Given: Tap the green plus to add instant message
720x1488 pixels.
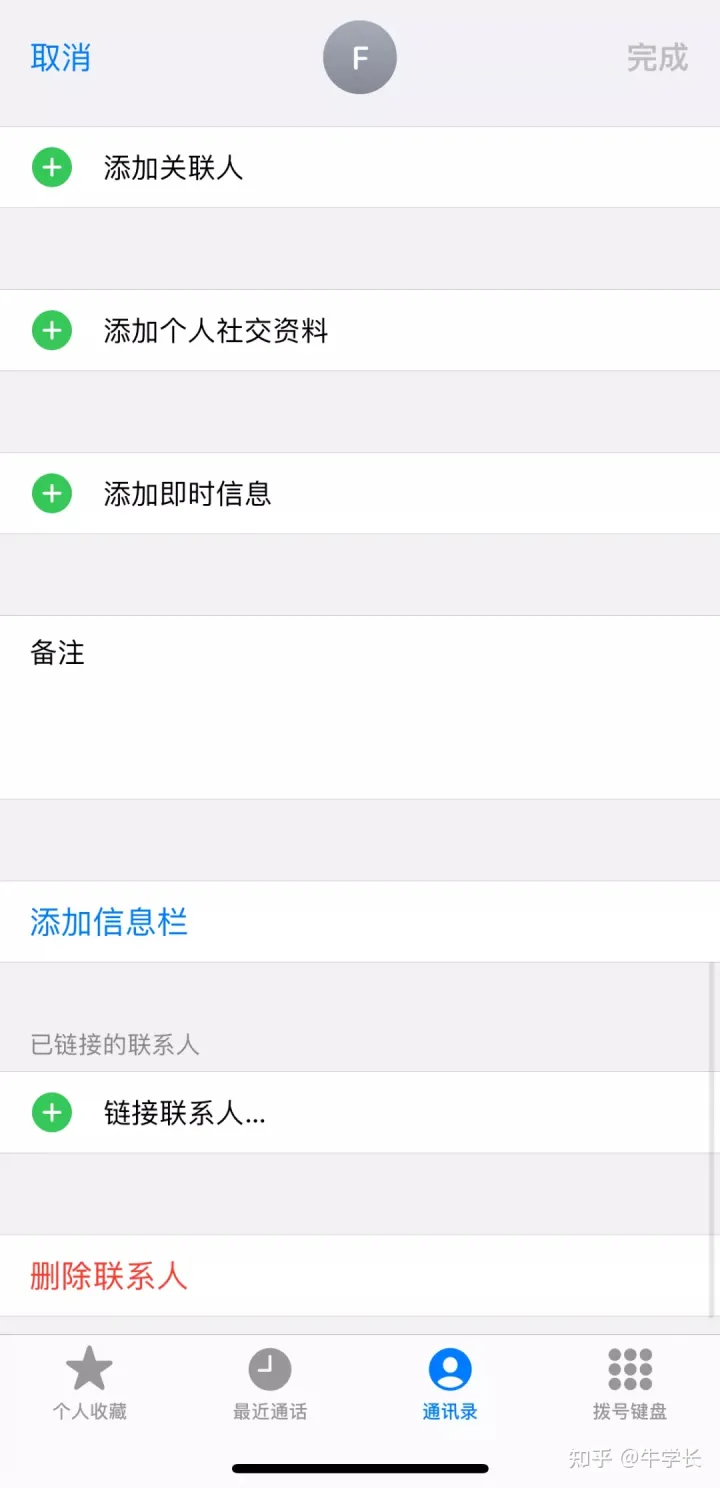Looking at the screenshot, I should tap(51, 493).
